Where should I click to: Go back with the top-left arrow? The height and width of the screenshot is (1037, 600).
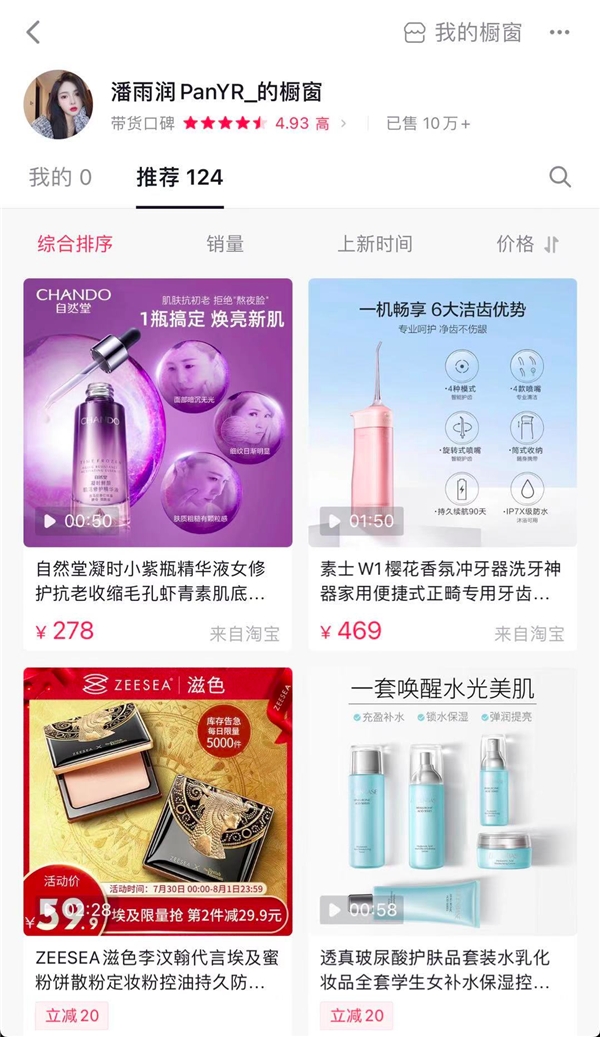(x=33, y=33)
